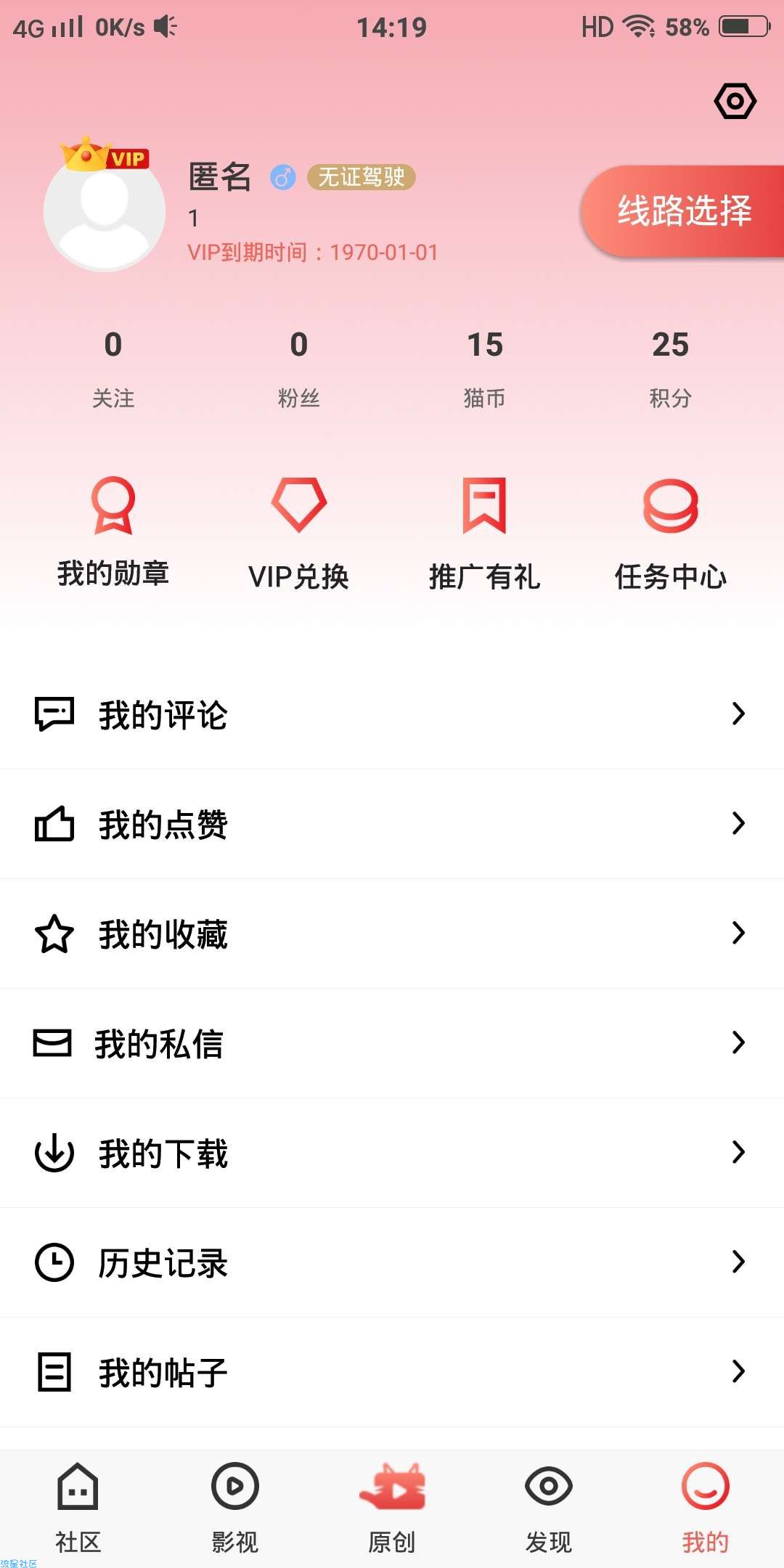This screenshot has width=784, height=1568.
Task: View the 关注 following count
Action: click(113, 368)
